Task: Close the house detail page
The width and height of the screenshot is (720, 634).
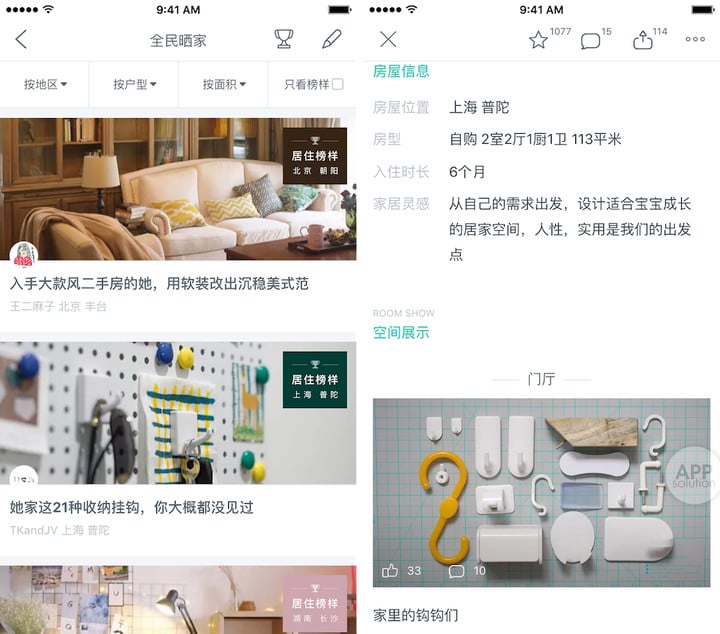Action: (389, 40)
